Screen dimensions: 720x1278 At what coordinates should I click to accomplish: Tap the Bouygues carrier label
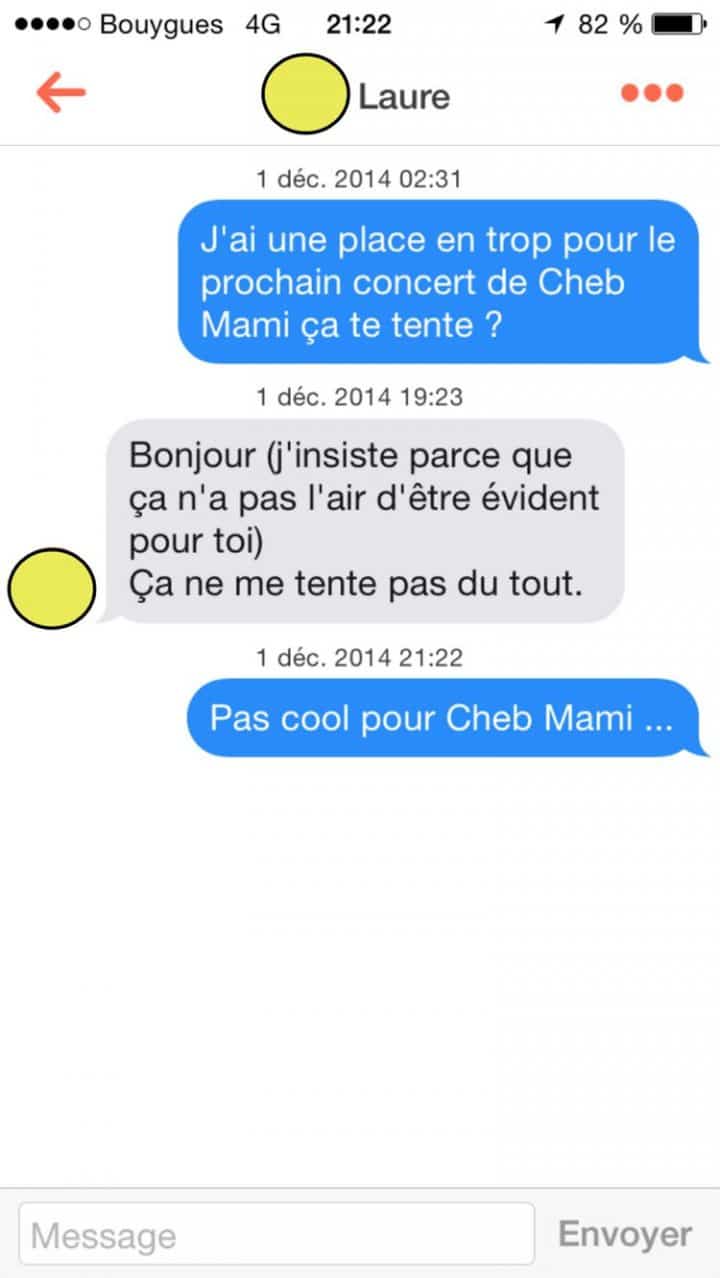(160, 24)
